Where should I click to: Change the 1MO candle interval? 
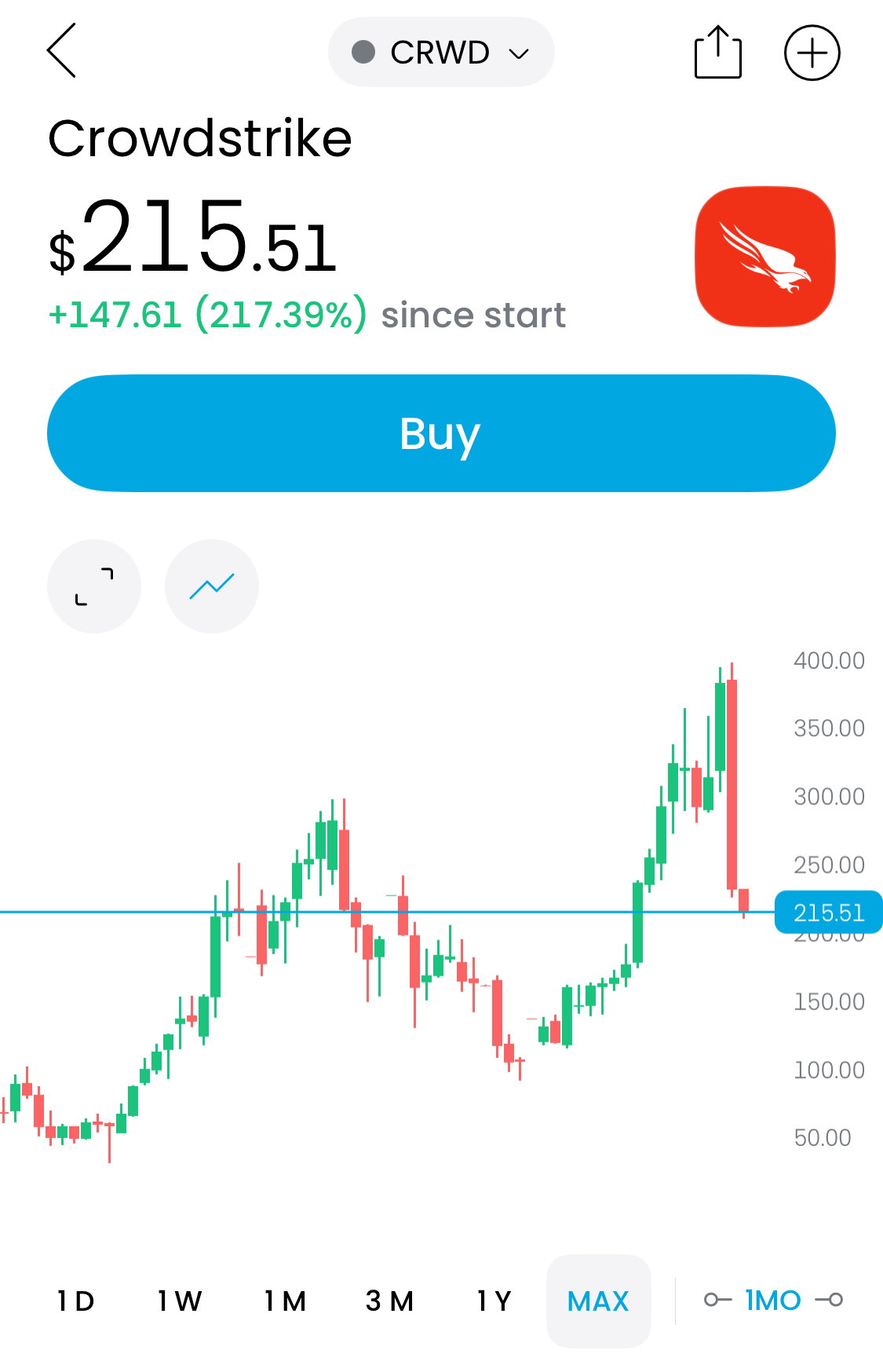(773, 1300)
